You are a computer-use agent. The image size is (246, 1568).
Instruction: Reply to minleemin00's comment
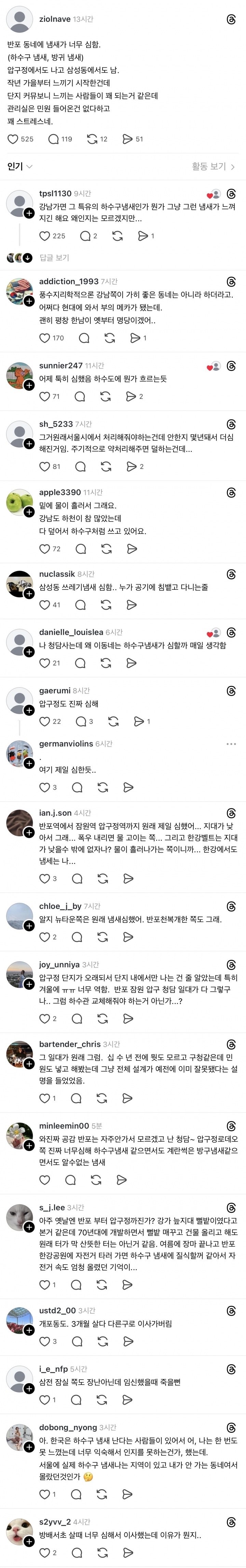click(71, 1179)
